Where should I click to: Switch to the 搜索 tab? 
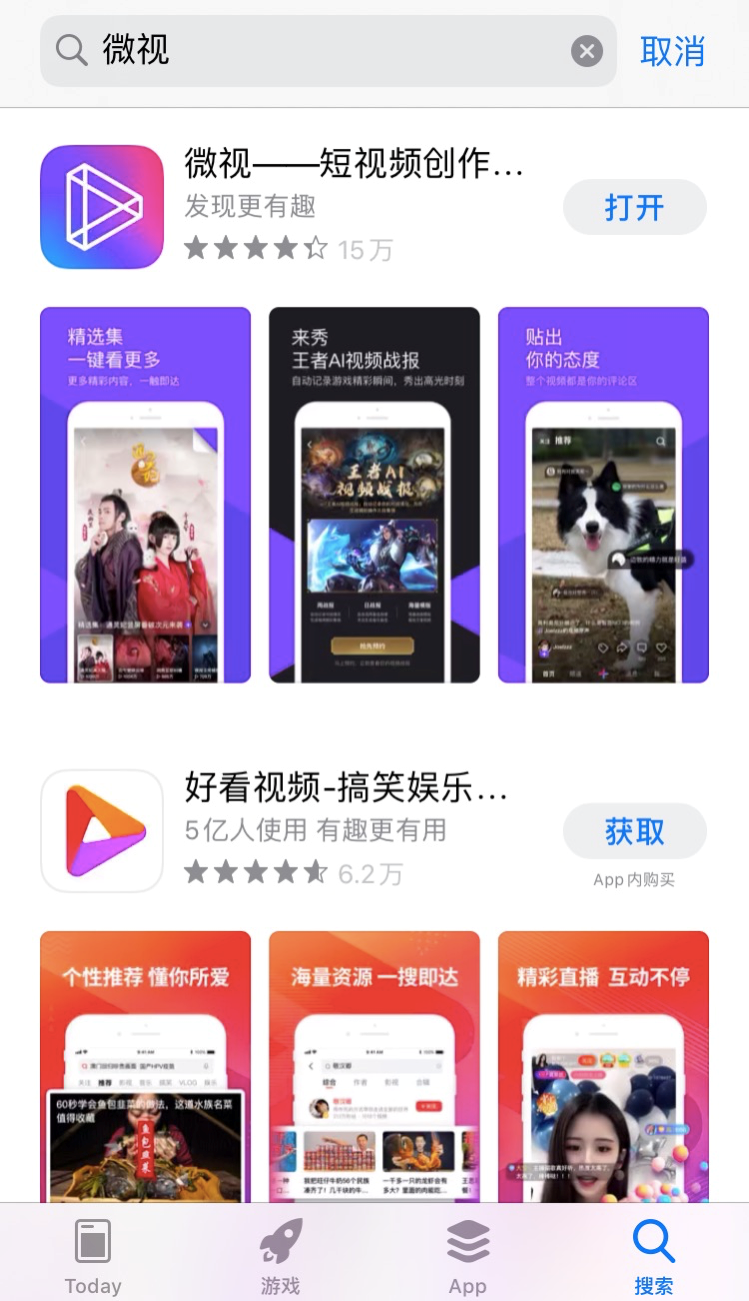coord(654,1255)
